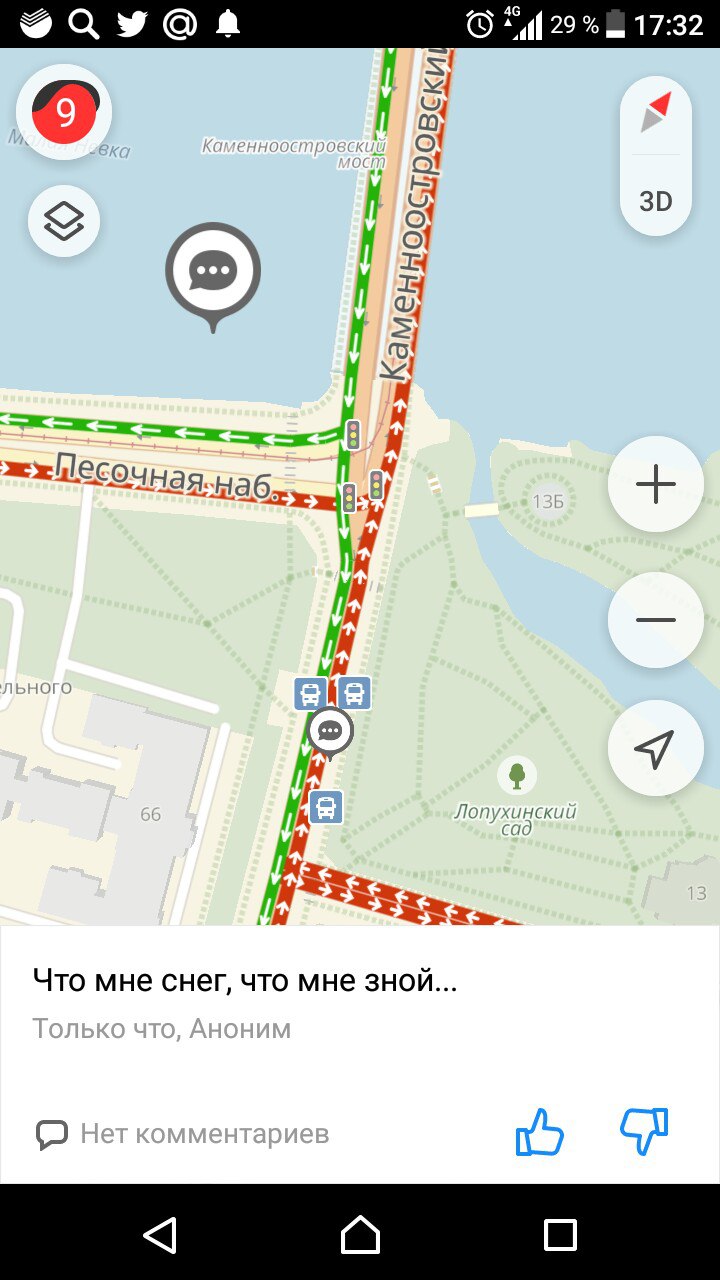Zoom in with the plus button

[656, 485]
